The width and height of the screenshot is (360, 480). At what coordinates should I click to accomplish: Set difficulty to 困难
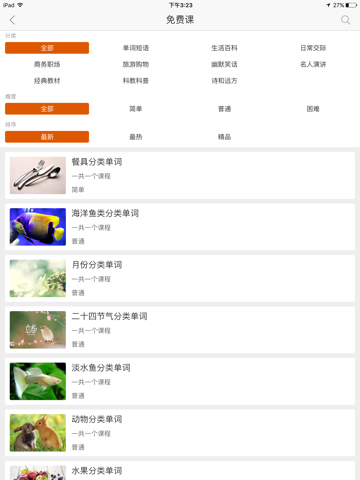[x=313, y=109]
